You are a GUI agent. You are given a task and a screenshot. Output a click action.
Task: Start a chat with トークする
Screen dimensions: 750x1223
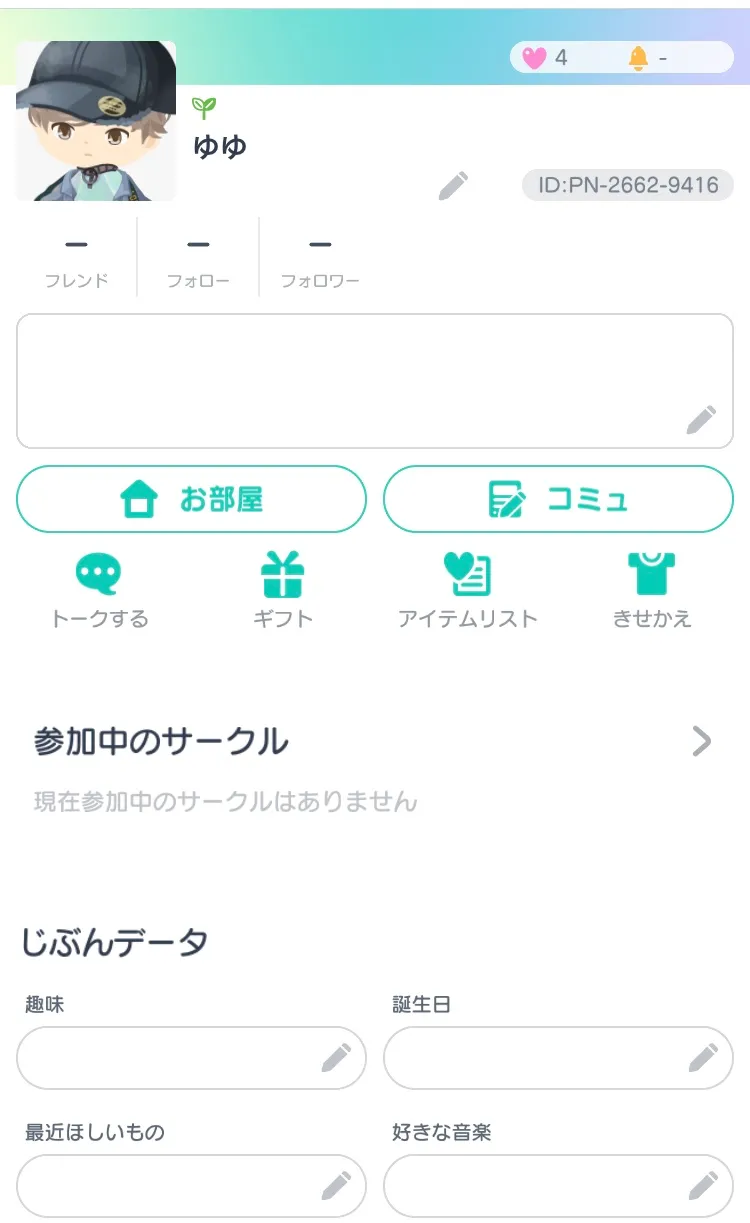[x=99, y=591]
